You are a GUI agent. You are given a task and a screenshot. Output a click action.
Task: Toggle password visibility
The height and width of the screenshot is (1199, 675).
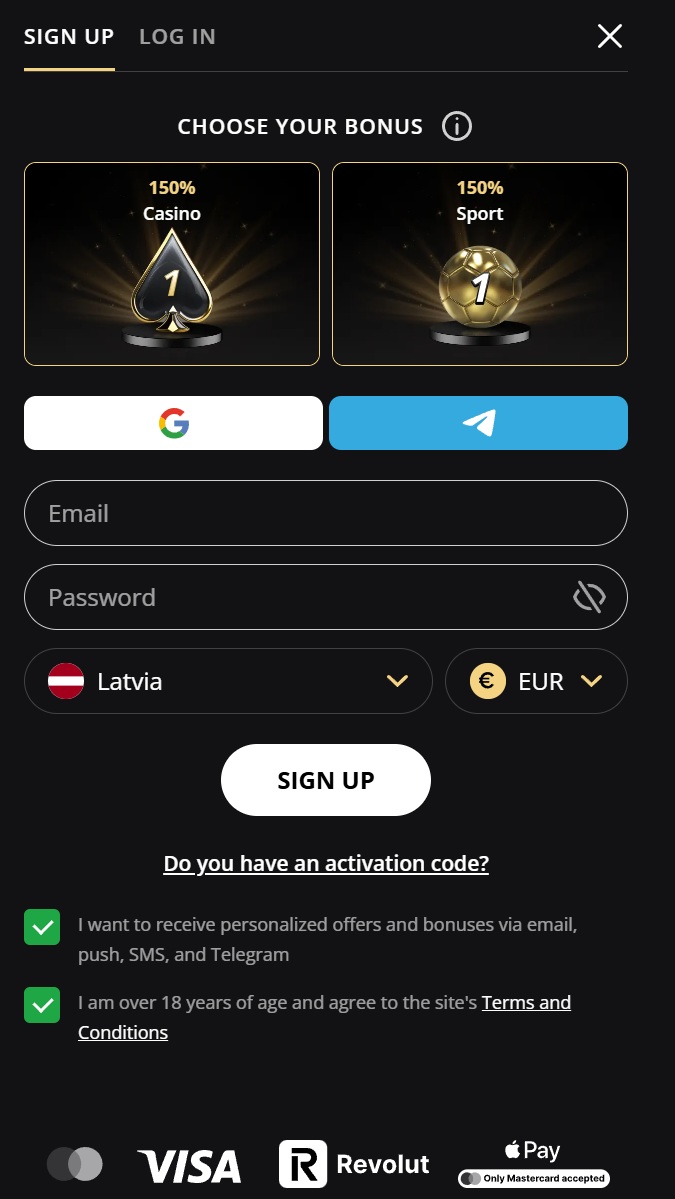coord(589,597)
